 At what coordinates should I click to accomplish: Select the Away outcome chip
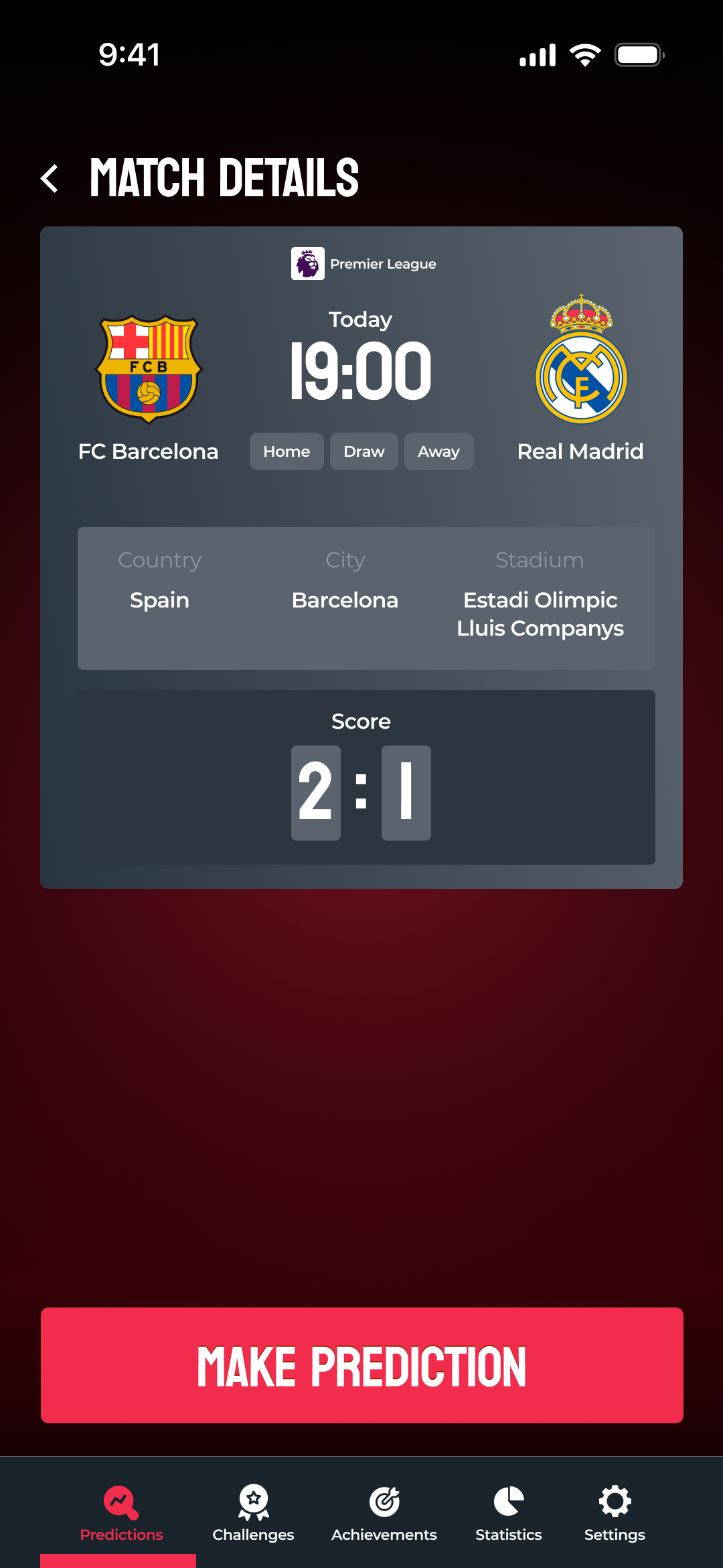(438, 451)
